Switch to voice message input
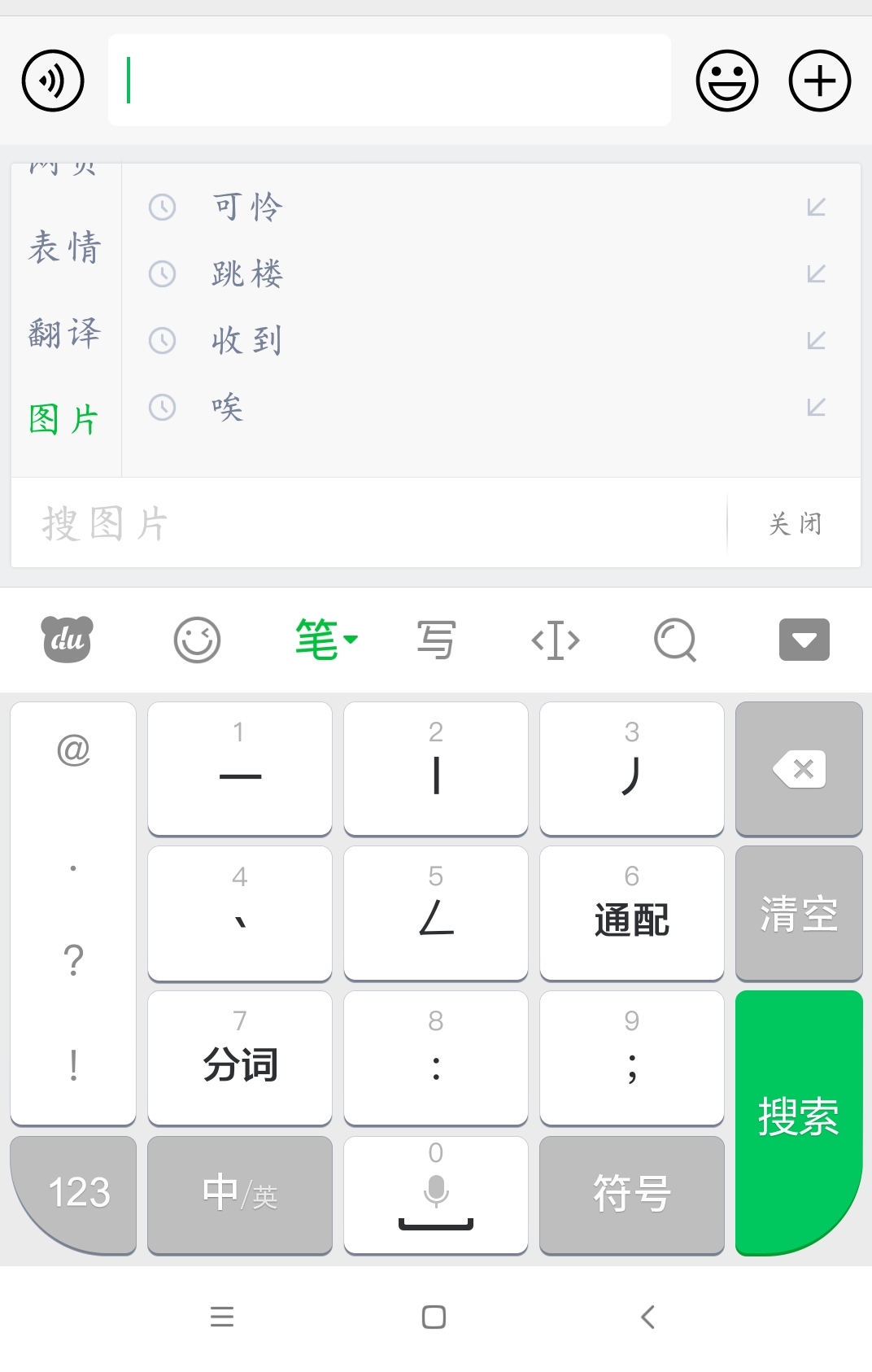This screenshot has height=1372, width=872. point(53,81)
